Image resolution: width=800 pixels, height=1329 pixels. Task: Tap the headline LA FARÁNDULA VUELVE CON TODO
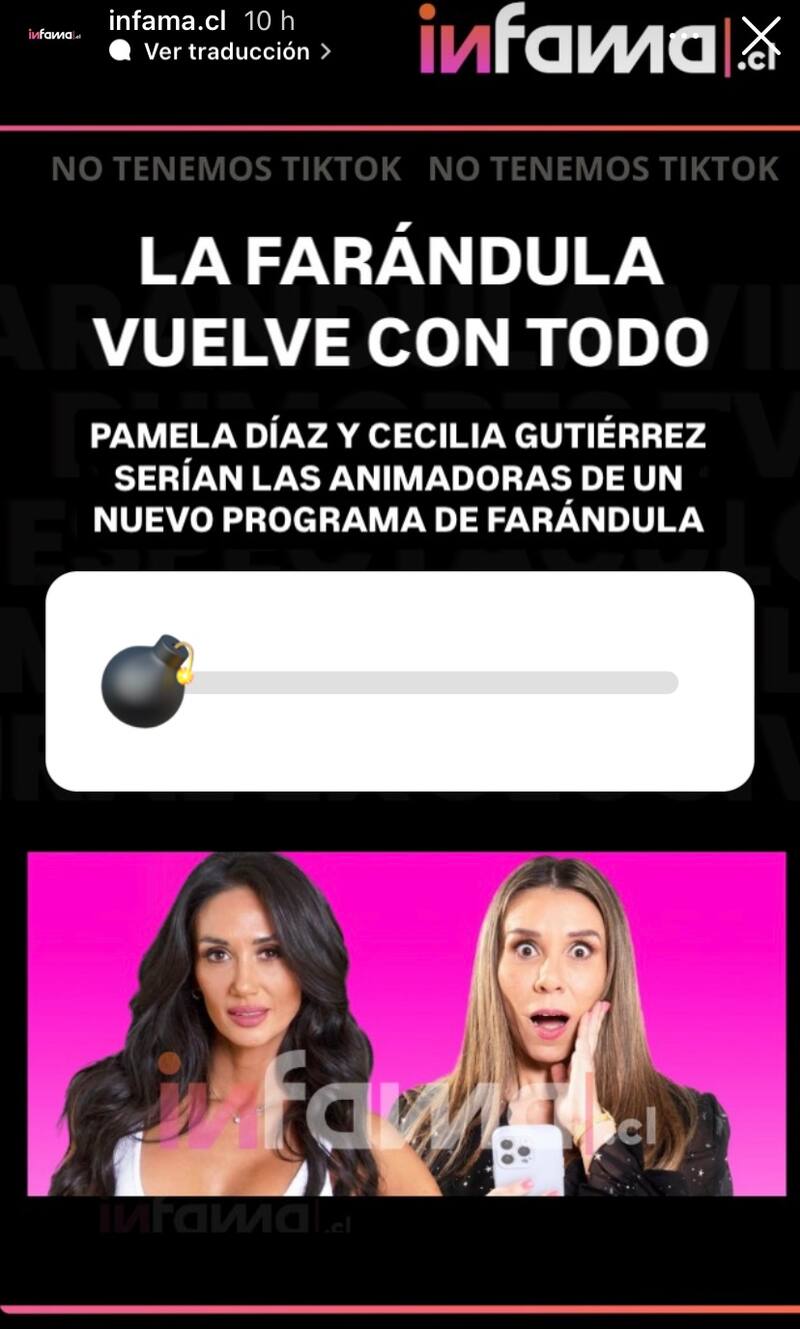[x=400, y=300]
